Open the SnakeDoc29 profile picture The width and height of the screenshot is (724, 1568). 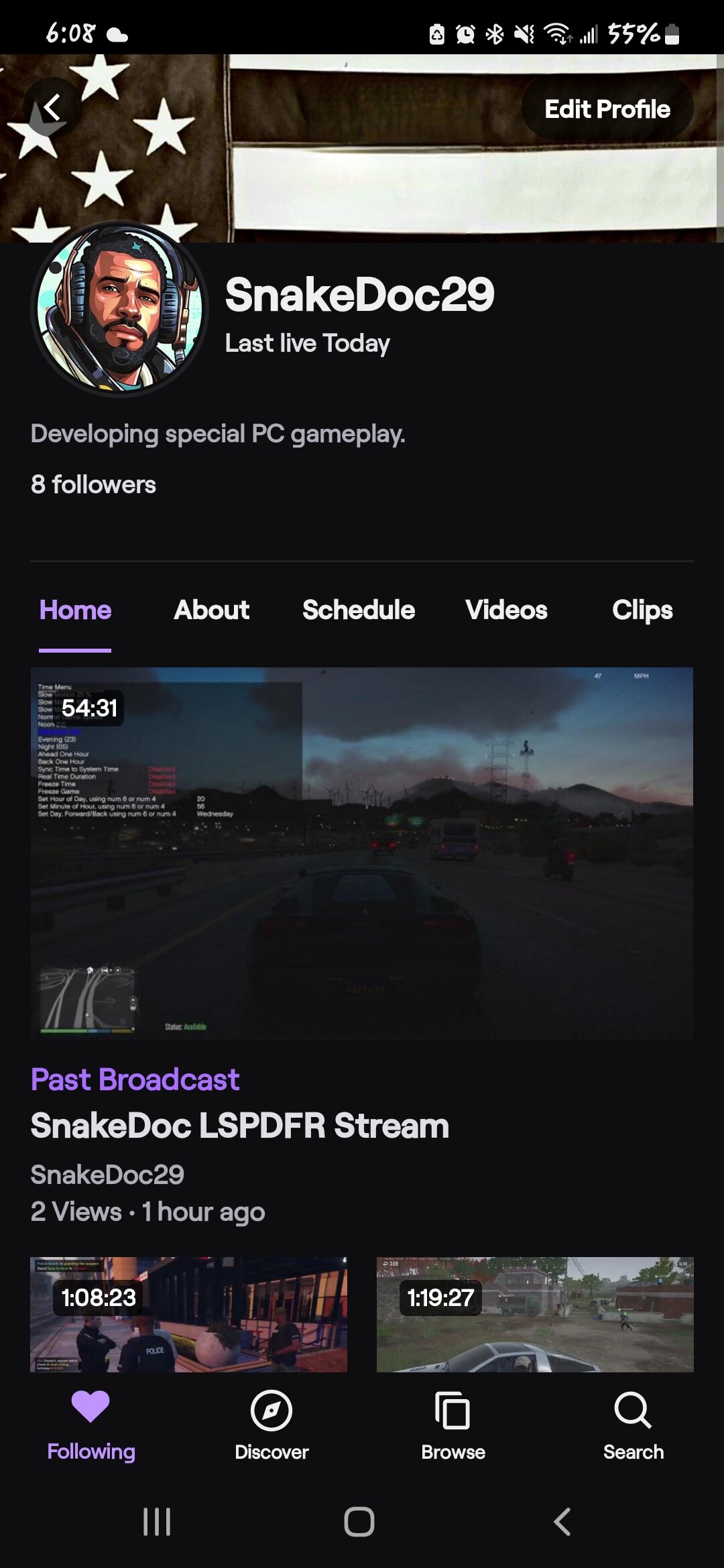(x=120, y=309)
